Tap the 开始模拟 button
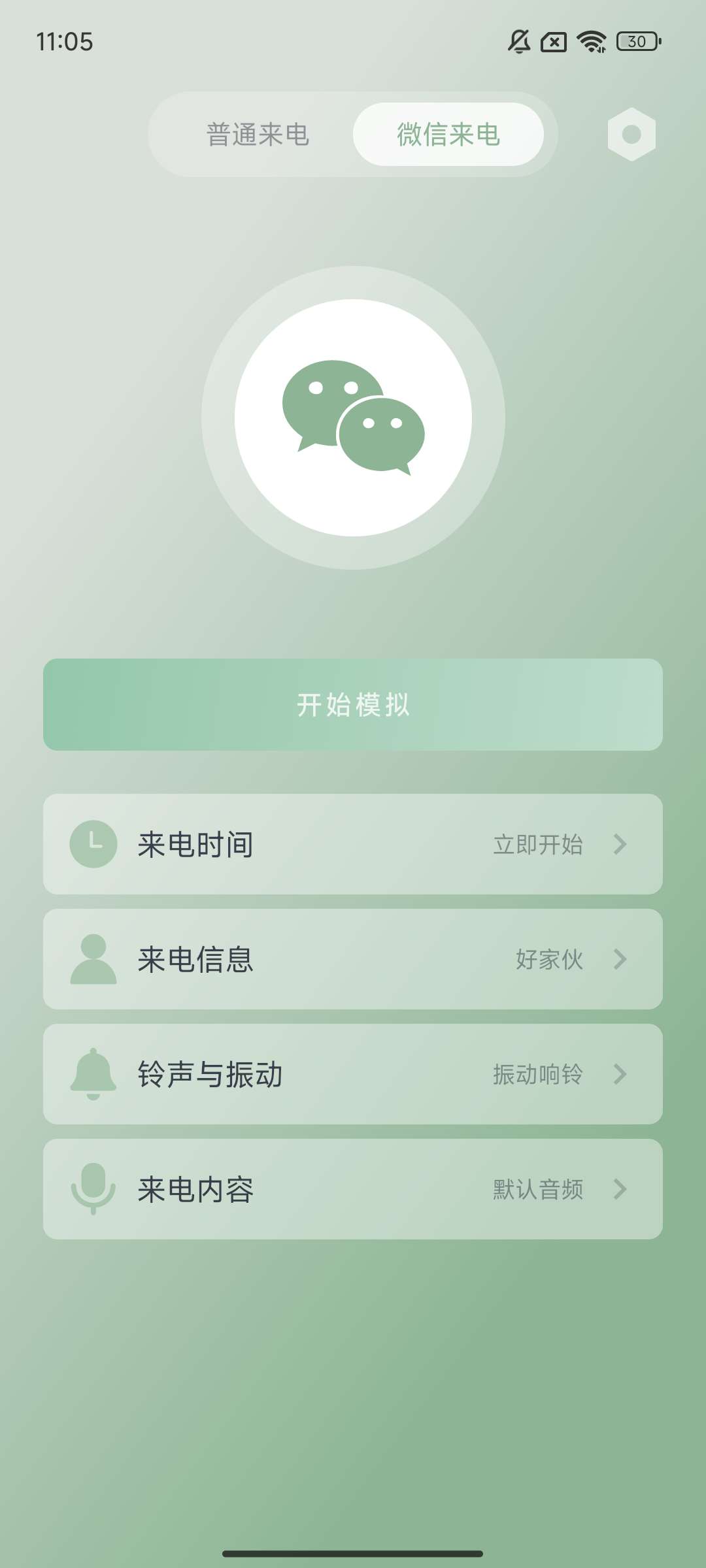706x1568 pixels. 353,704
